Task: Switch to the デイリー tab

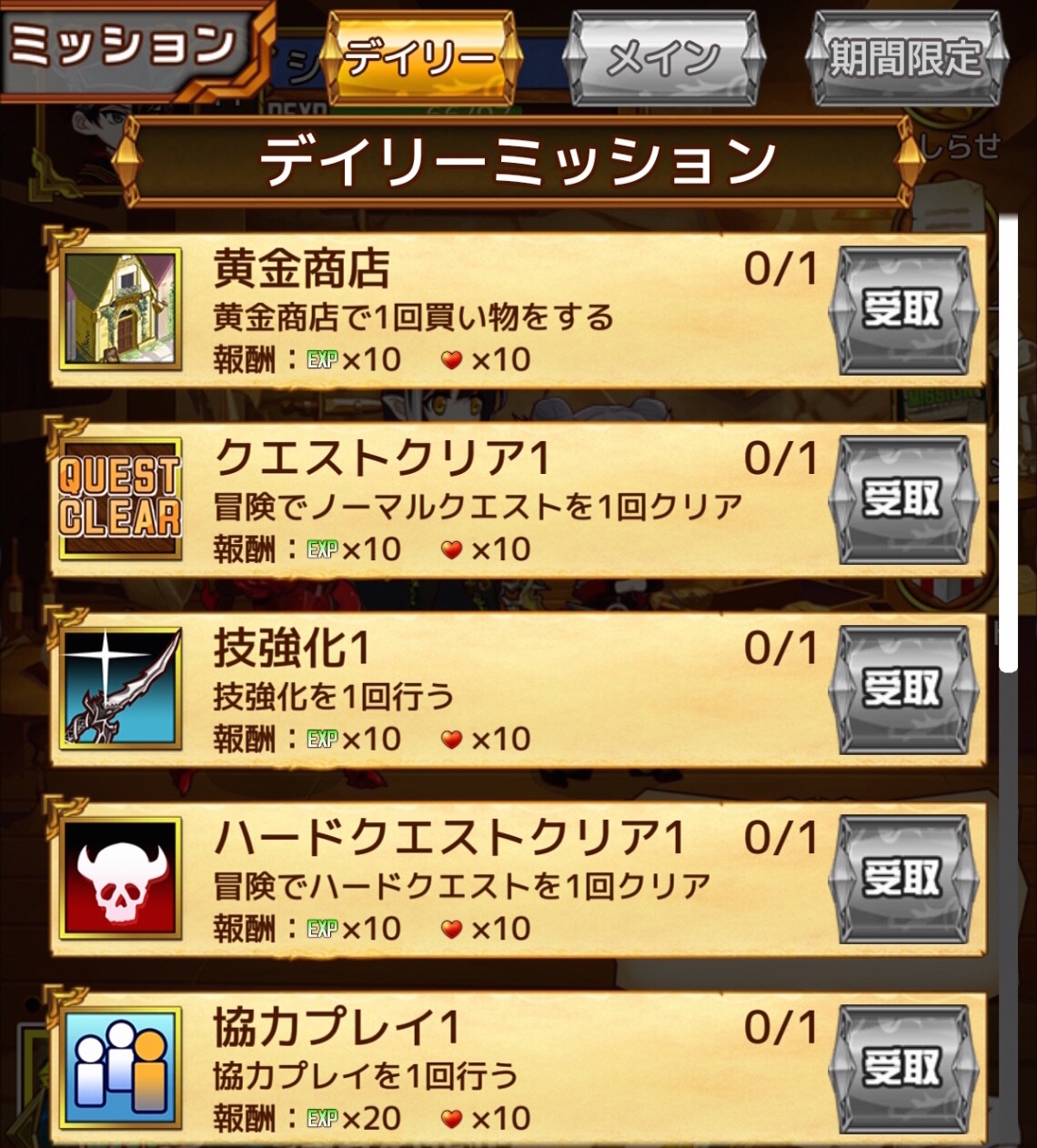Action: click(x=421, y=59)
